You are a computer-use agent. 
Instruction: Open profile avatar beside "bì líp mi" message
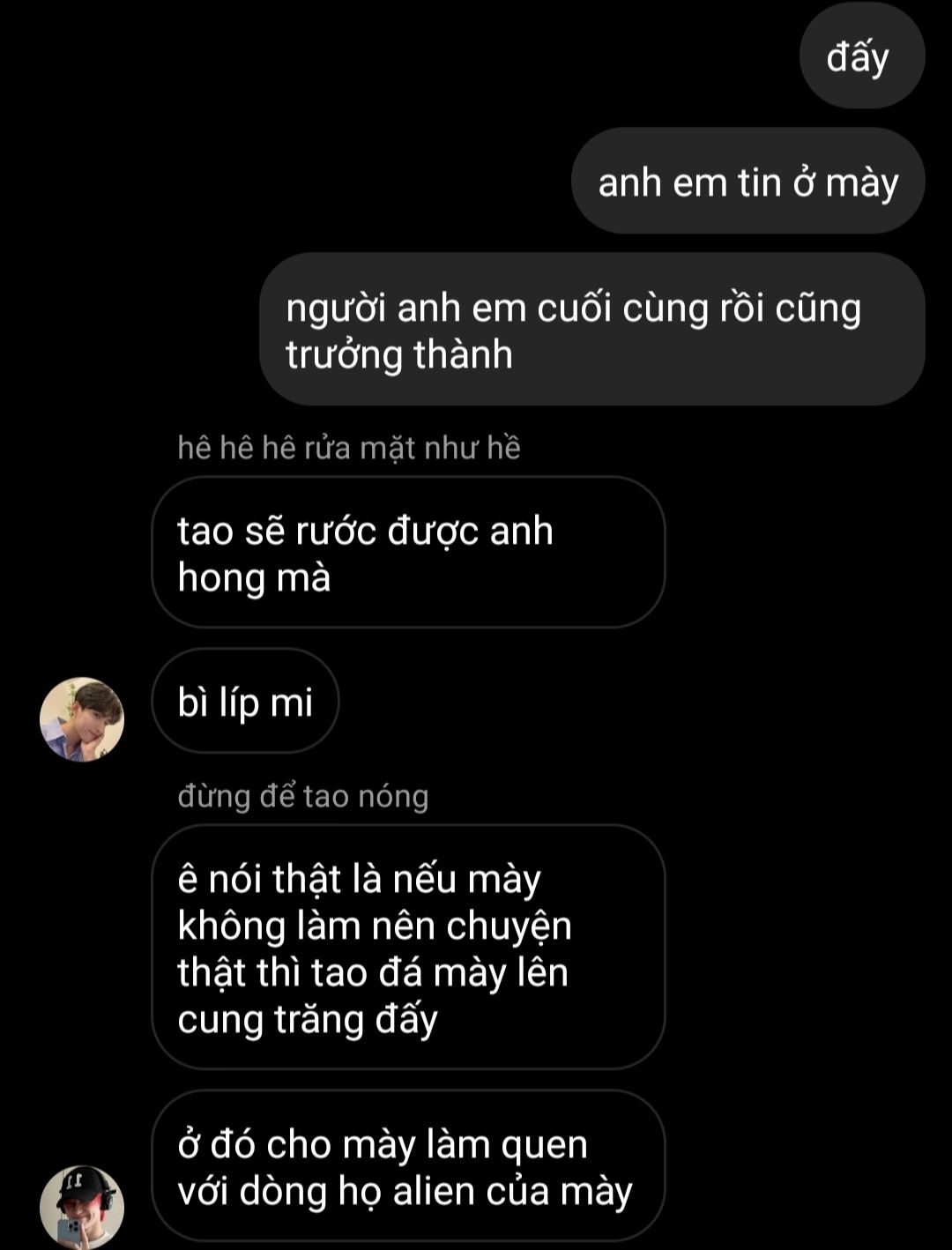pyautogui.click(x=82, y=719)
